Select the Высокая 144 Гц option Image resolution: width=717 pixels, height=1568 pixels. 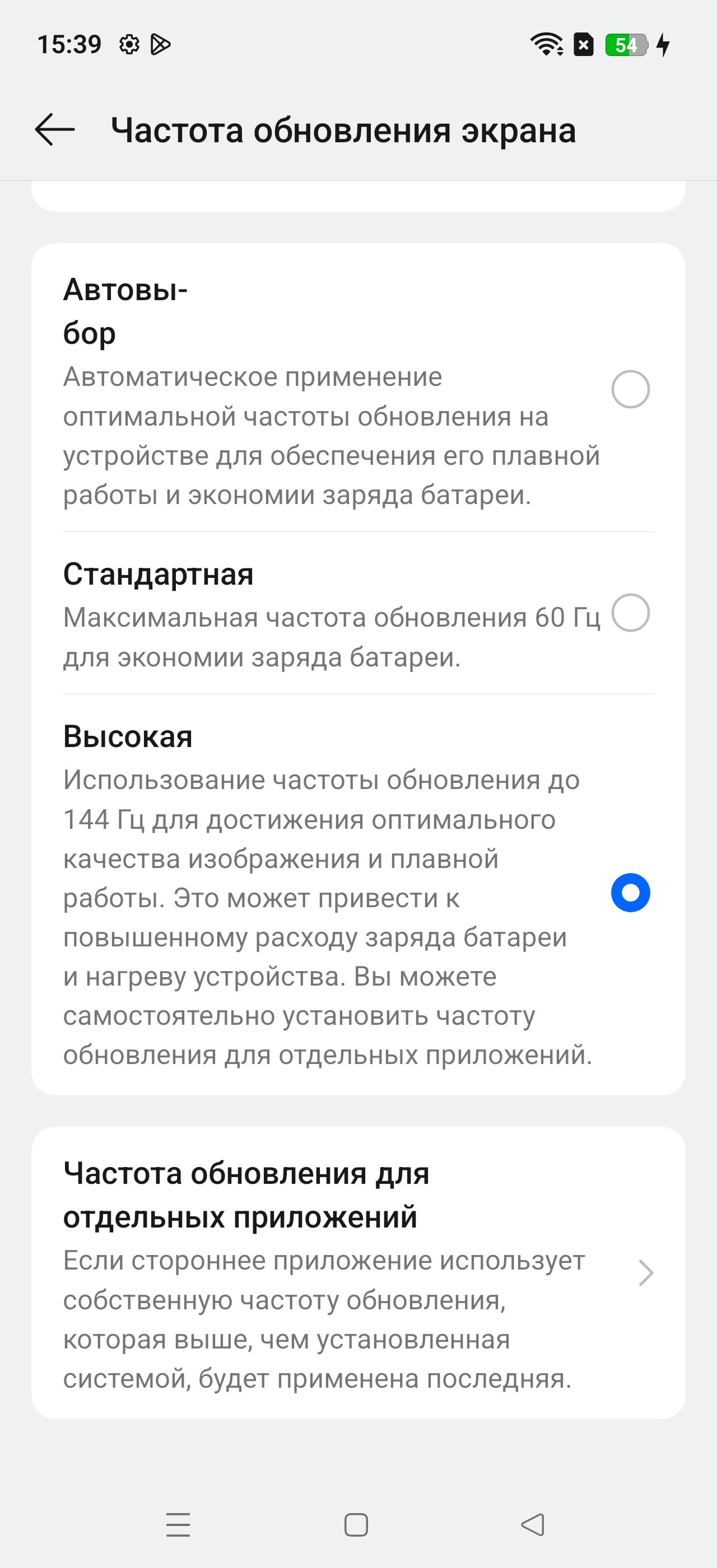[630, 892]
